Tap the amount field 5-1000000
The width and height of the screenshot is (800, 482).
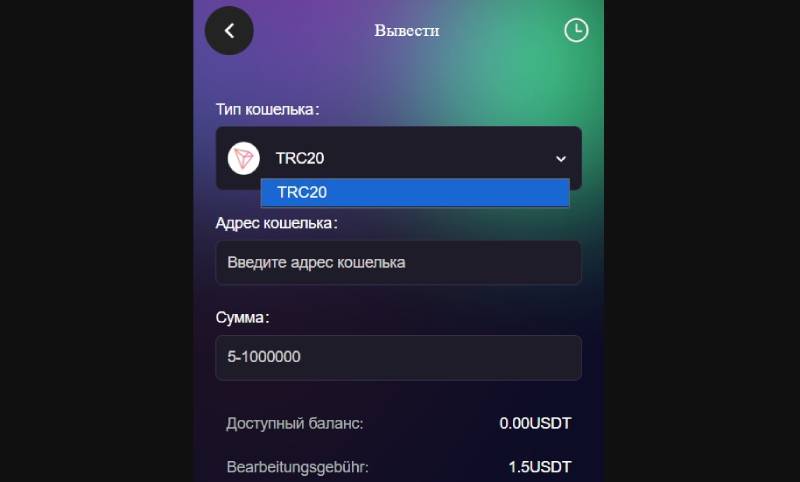(398, 357)
